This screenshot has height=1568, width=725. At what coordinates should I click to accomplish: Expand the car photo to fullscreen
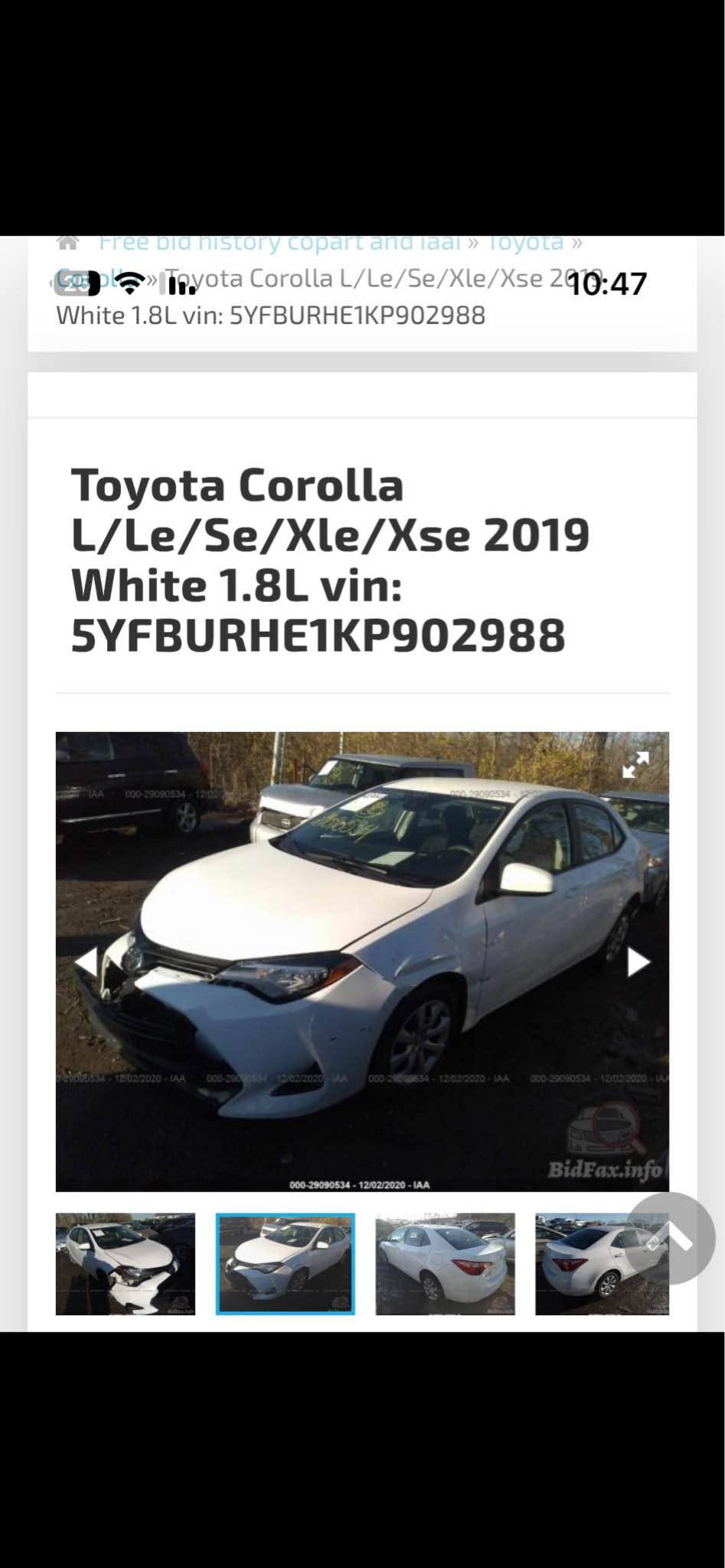pos(635,764)
